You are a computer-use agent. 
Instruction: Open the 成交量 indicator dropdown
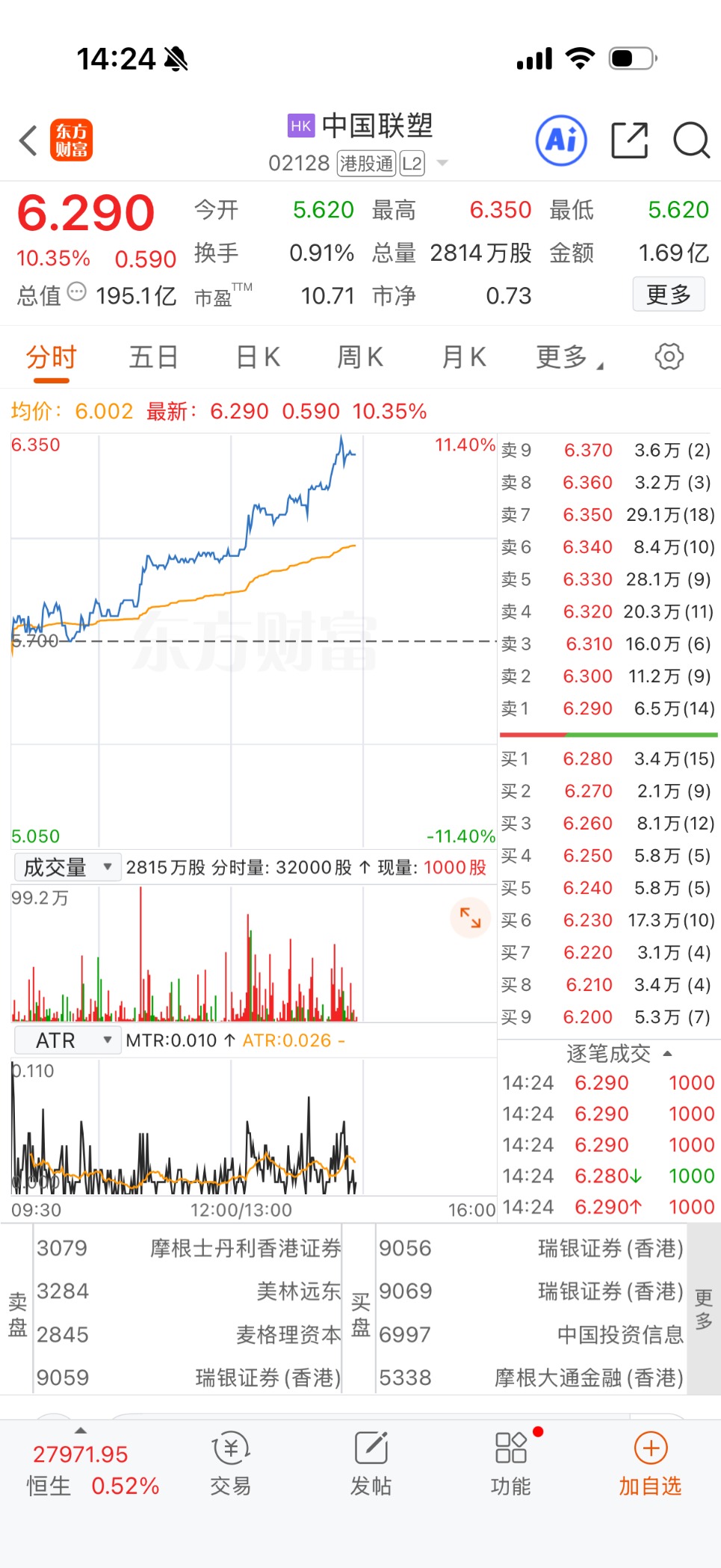[67, 867]
